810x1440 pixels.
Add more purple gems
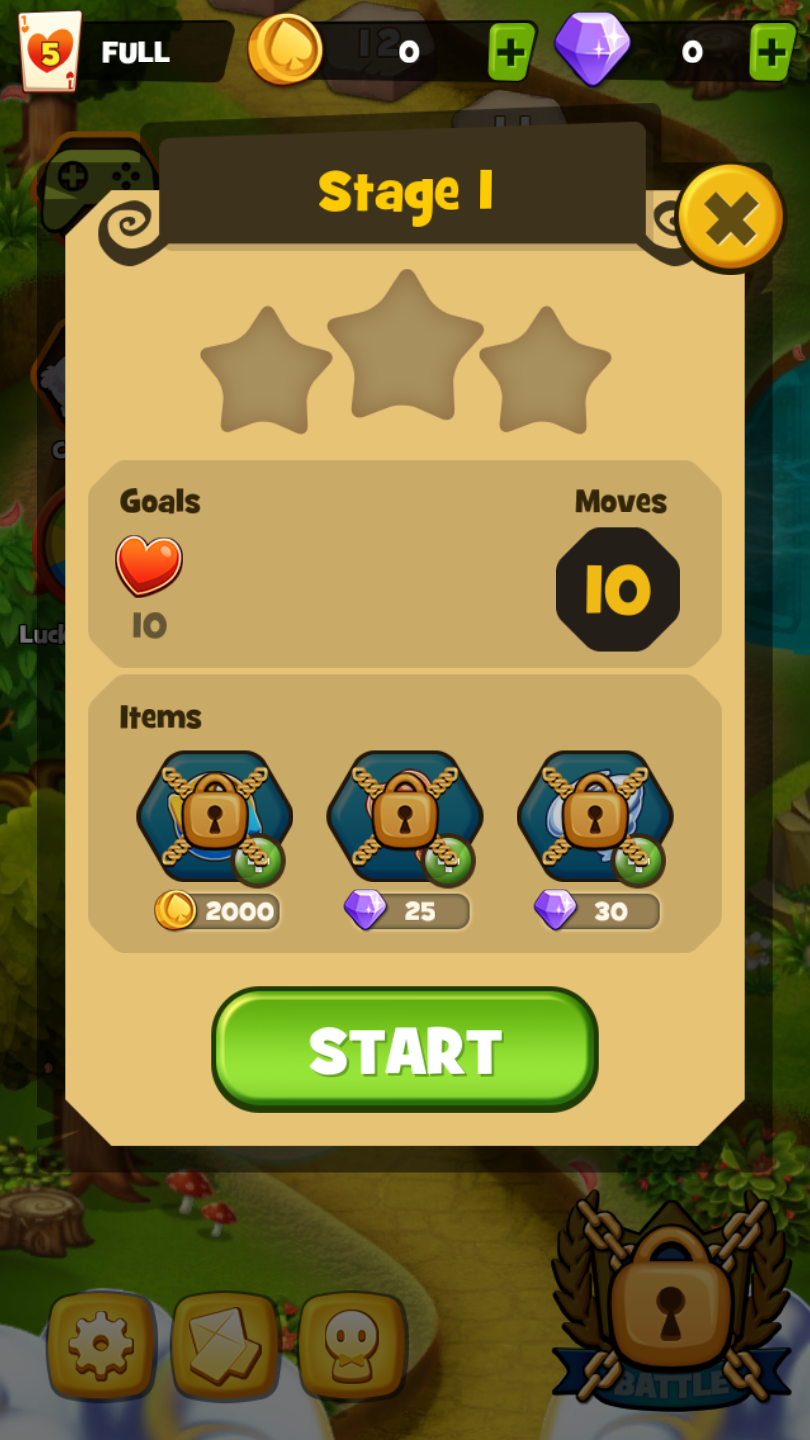tap(772, 50)
